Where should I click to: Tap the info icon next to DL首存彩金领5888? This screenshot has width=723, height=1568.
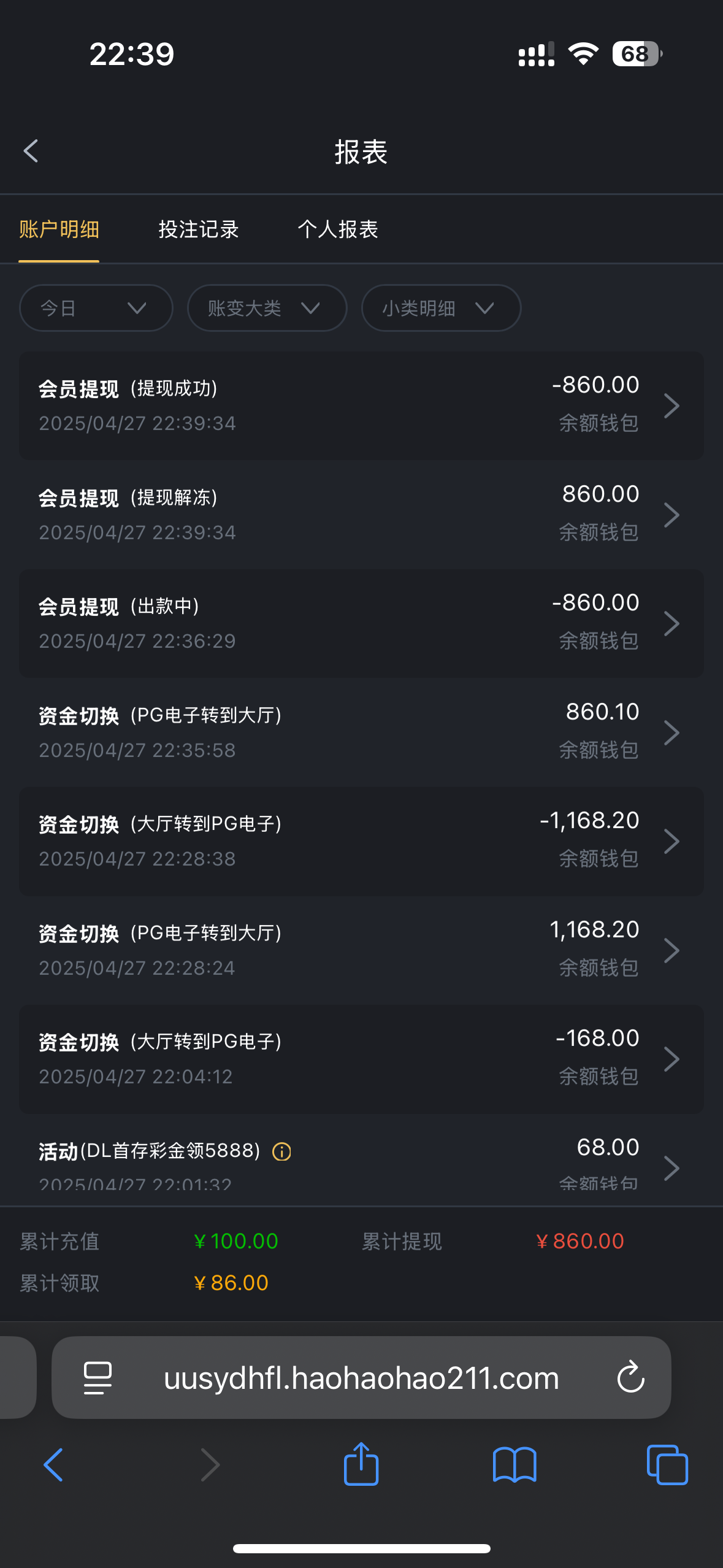click(x=281, y=1151)
